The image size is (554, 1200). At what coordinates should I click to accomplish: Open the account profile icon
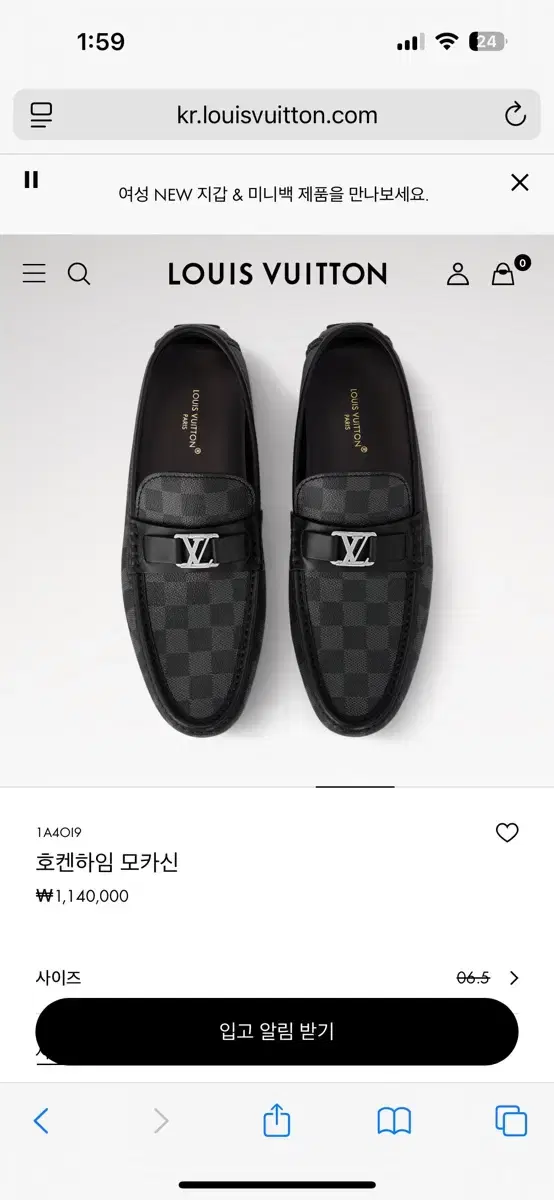[458, 274]
